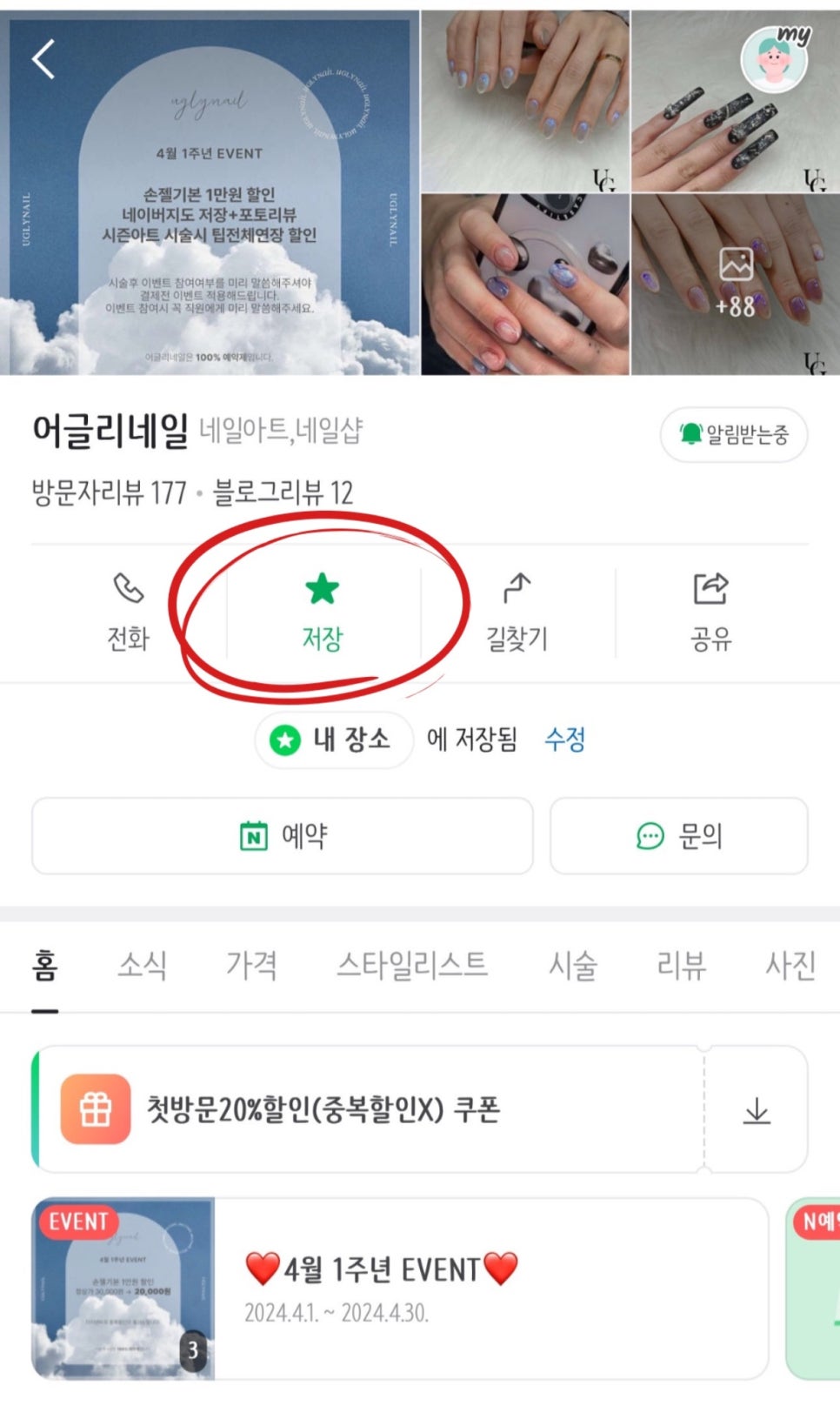This screenshot has width=840, height=1406.
Task: Open the my profile avatar
Action: click(x=774, y=59)
